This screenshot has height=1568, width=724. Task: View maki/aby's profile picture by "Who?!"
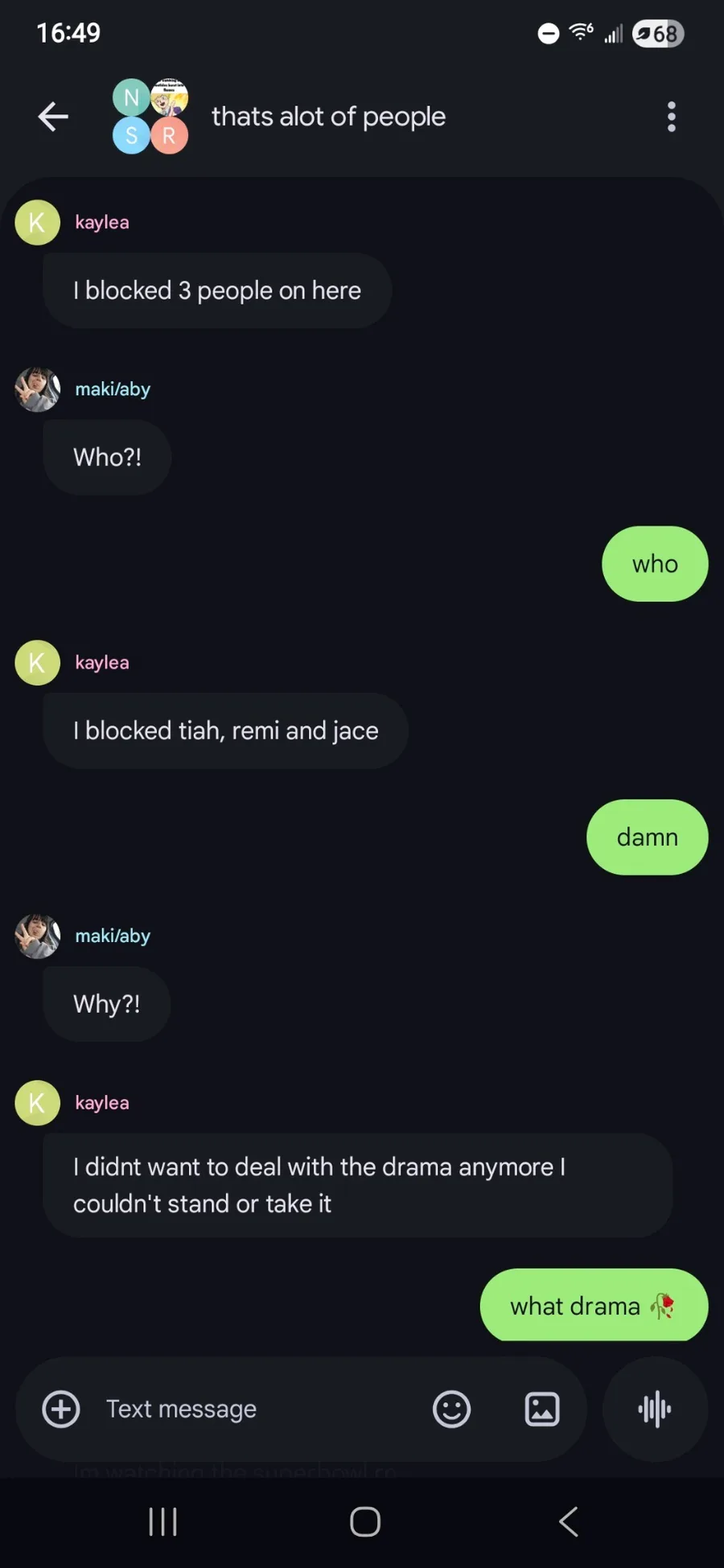(x=37, y=389)
